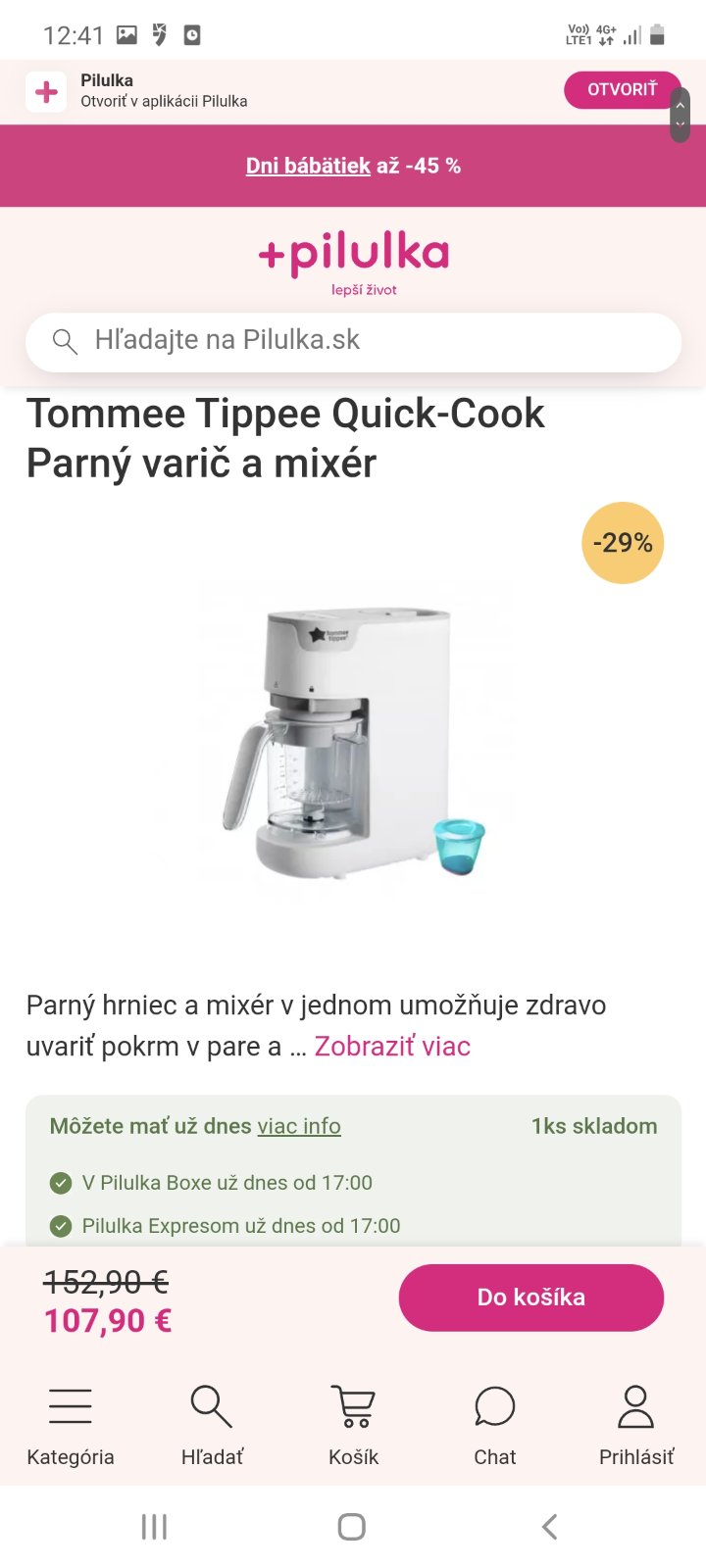Start a Chat conversation

coord(494,1425)
